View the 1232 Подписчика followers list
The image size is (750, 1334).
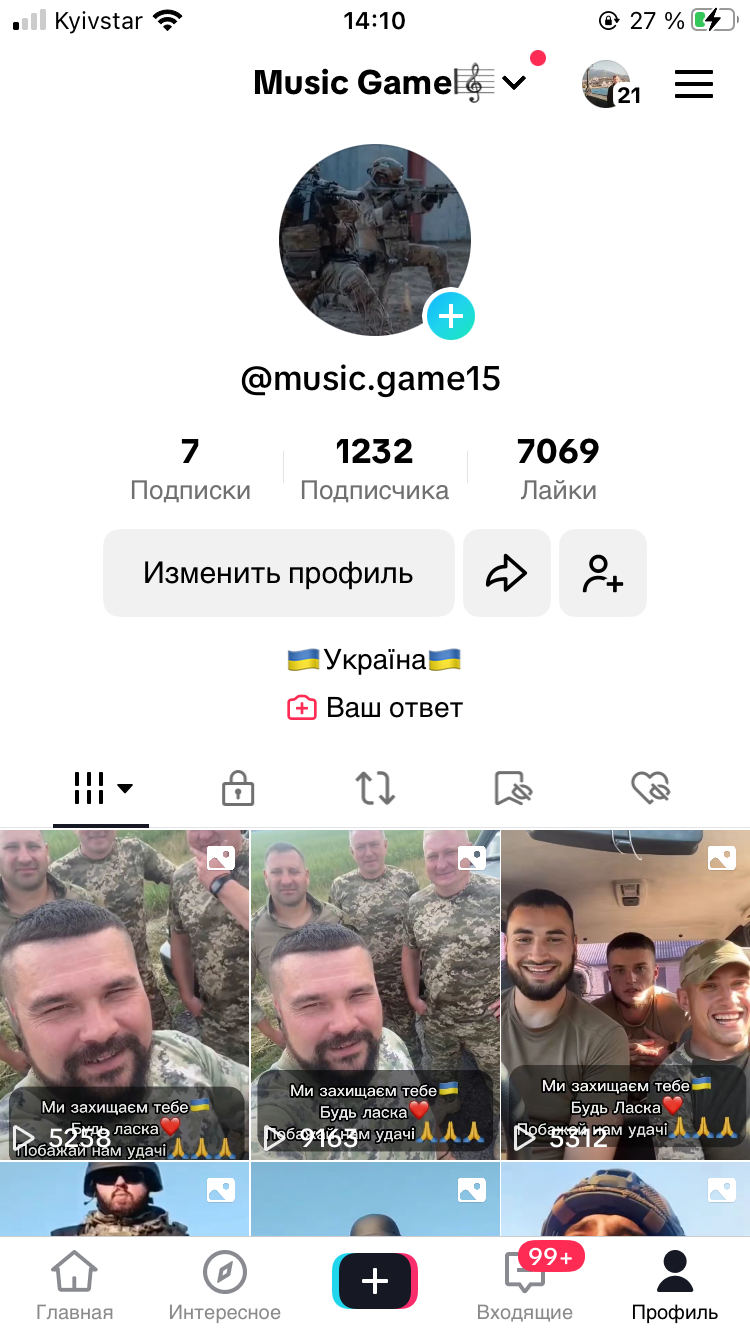point(375,468)
